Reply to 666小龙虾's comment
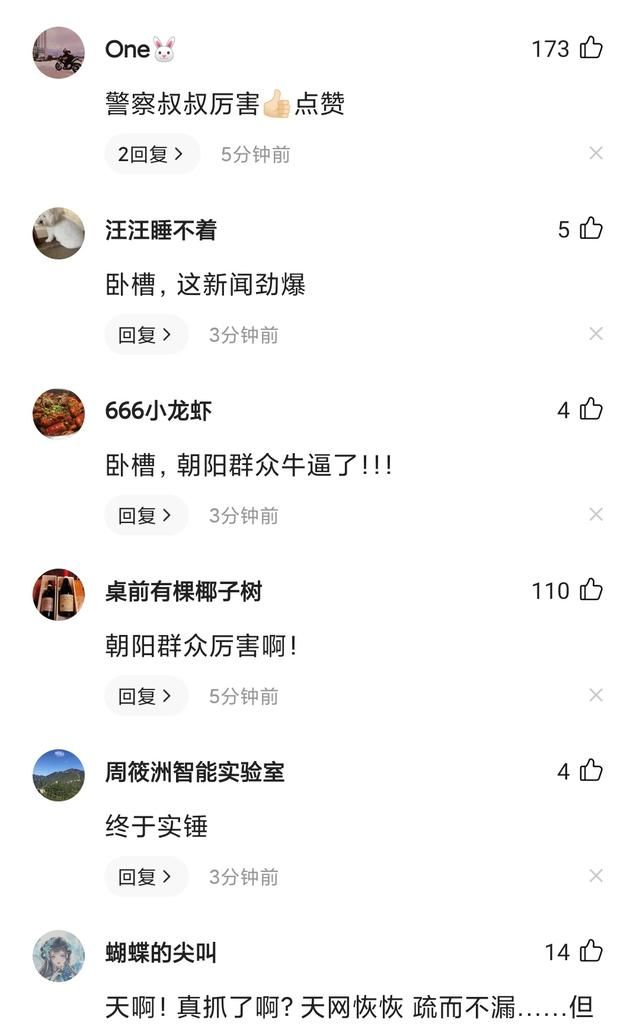 (x=146, y=515)
